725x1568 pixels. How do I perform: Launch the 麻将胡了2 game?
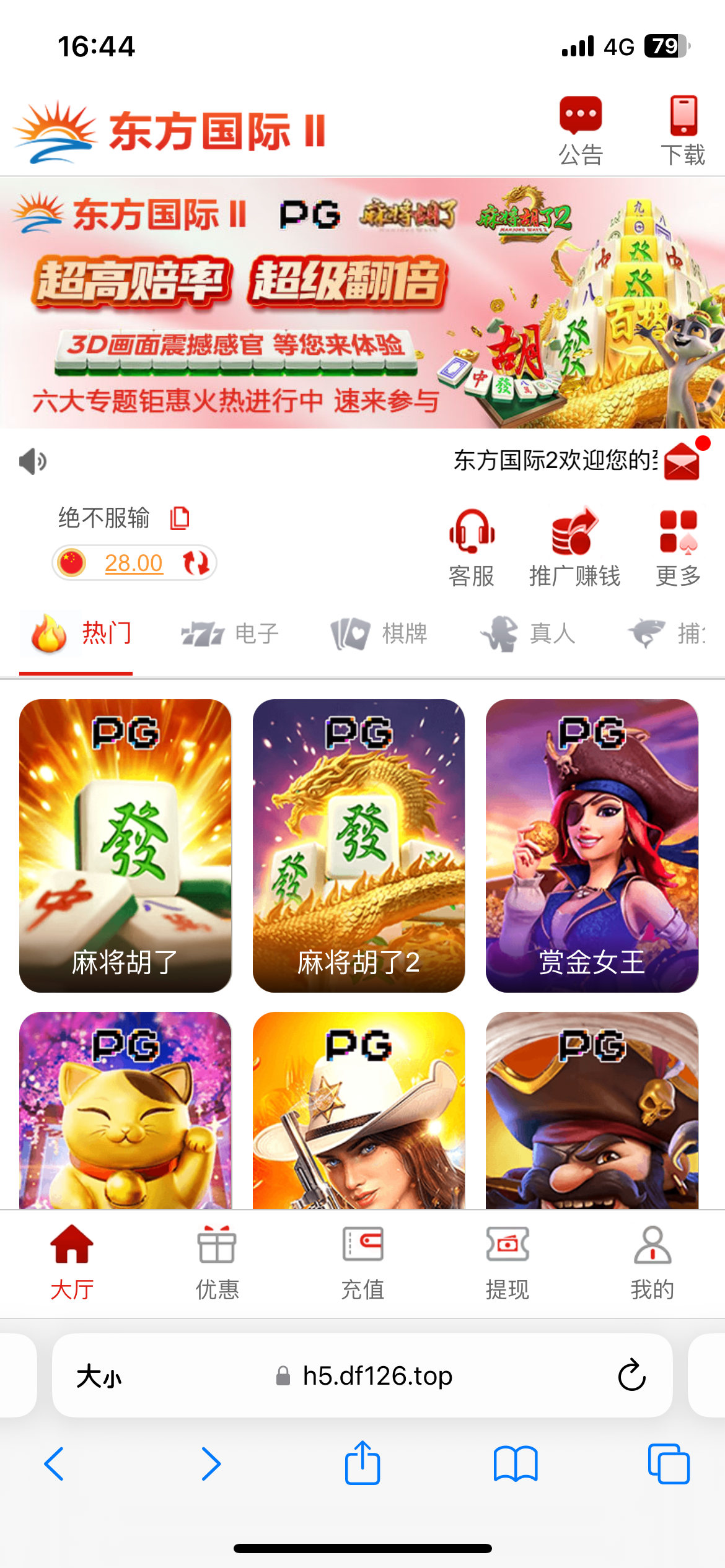359,845
